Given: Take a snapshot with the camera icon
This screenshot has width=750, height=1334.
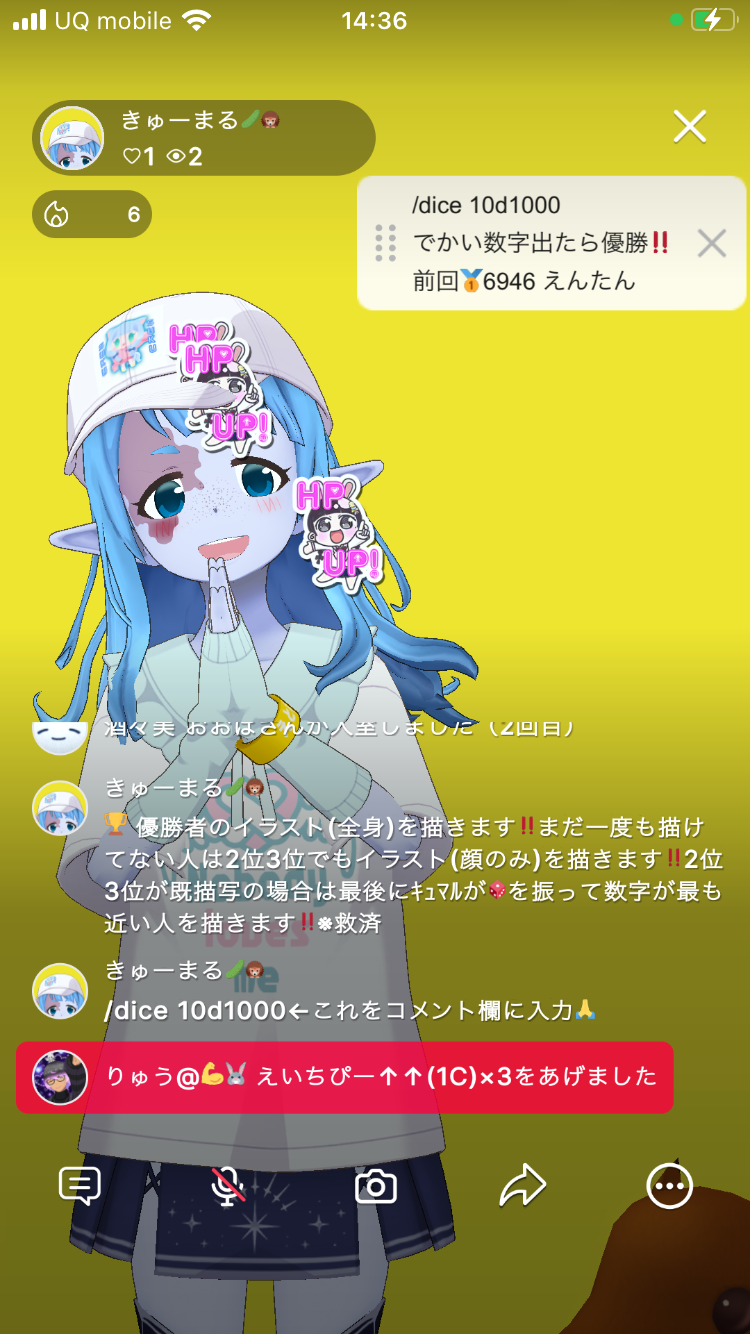Looking at the screenshot, I should point(376,1186).
